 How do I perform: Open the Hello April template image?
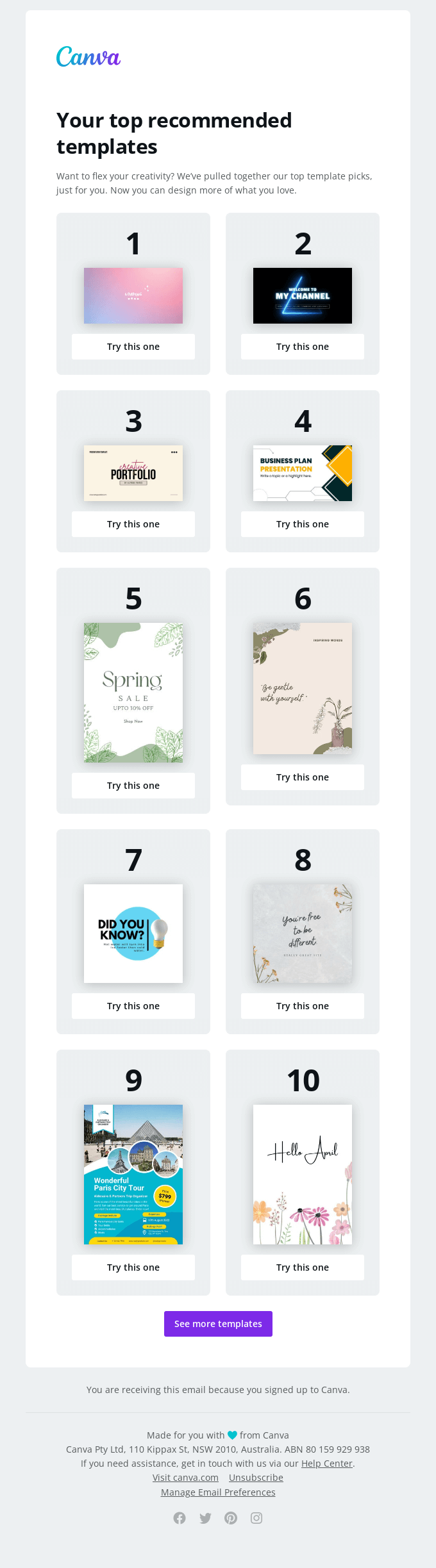302,1175
